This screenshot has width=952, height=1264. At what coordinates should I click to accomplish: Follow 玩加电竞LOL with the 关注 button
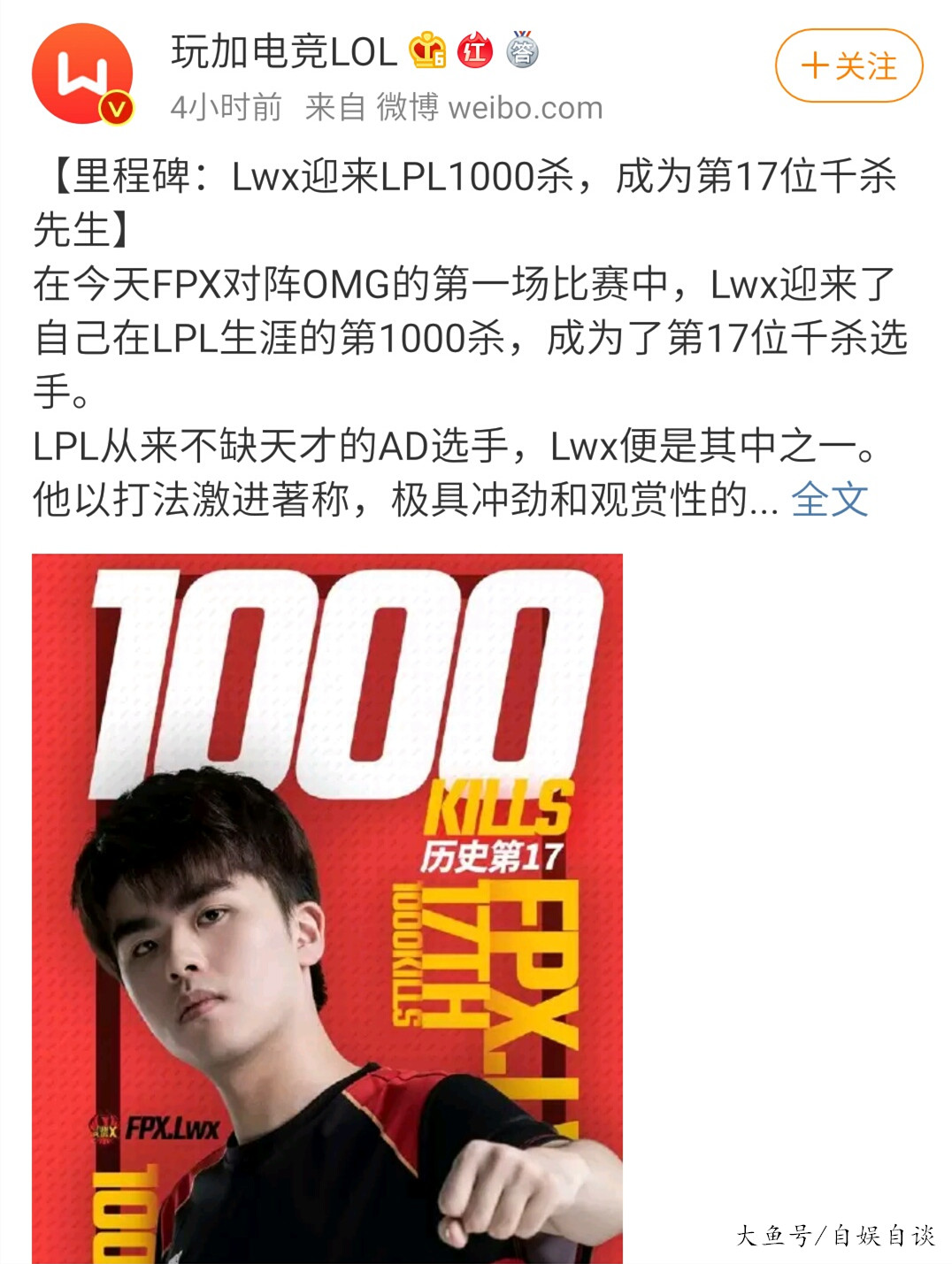tap(848, 66)
